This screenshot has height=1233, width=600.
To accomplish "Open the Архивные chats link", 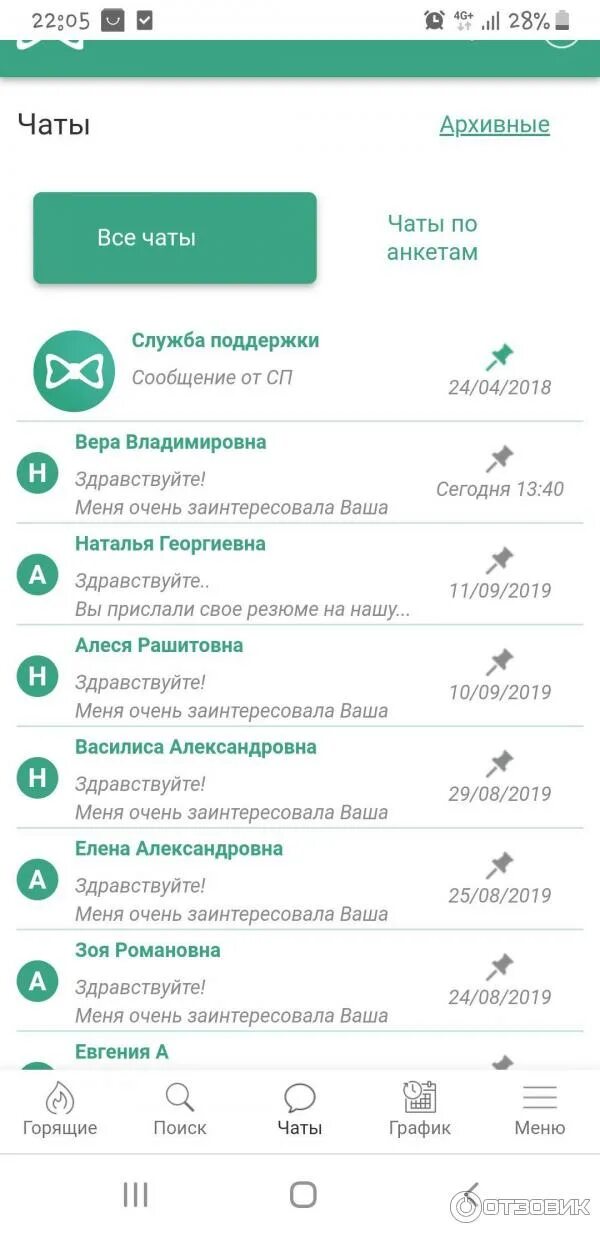I will (x=494, y=125).
